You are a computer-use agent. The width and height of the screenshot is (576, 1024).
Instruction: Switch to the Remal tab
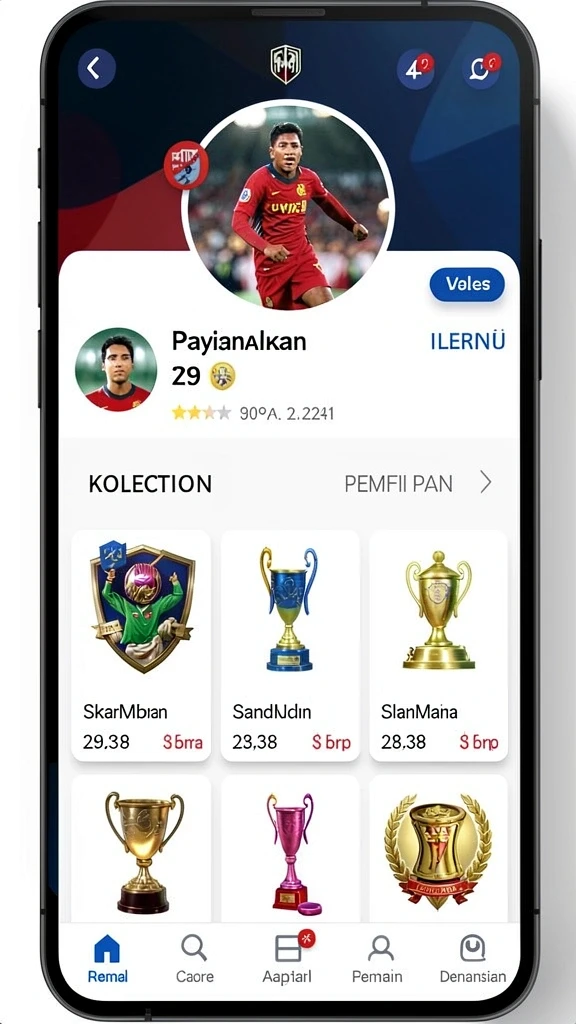(x=108, y=958)
